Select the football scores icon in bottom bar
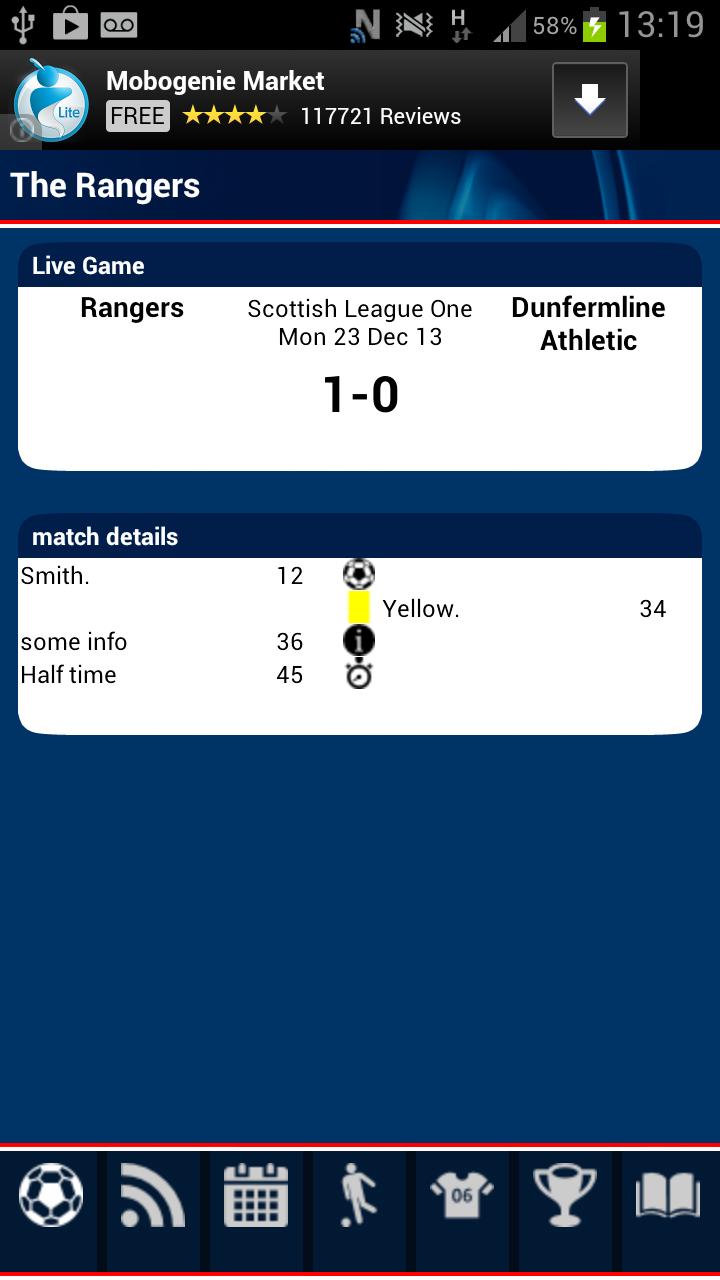720x1280 pixels. pyautogui.click(x=50, y=1196)
